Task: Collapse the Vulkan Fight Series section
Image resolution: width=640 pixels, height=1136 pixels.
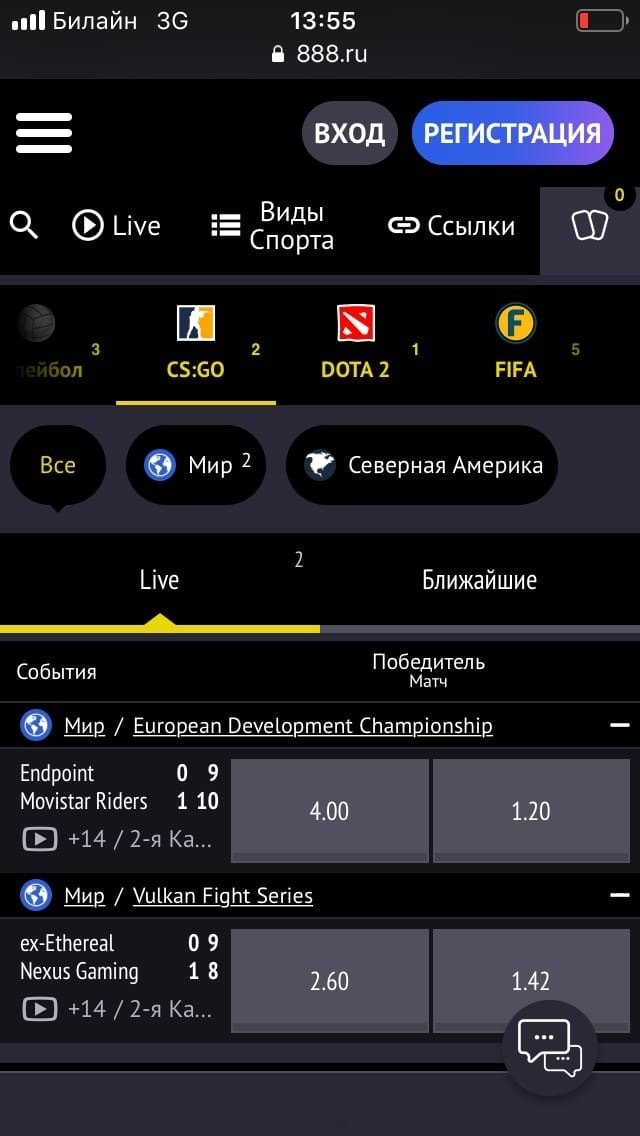Action: (620, 896)
